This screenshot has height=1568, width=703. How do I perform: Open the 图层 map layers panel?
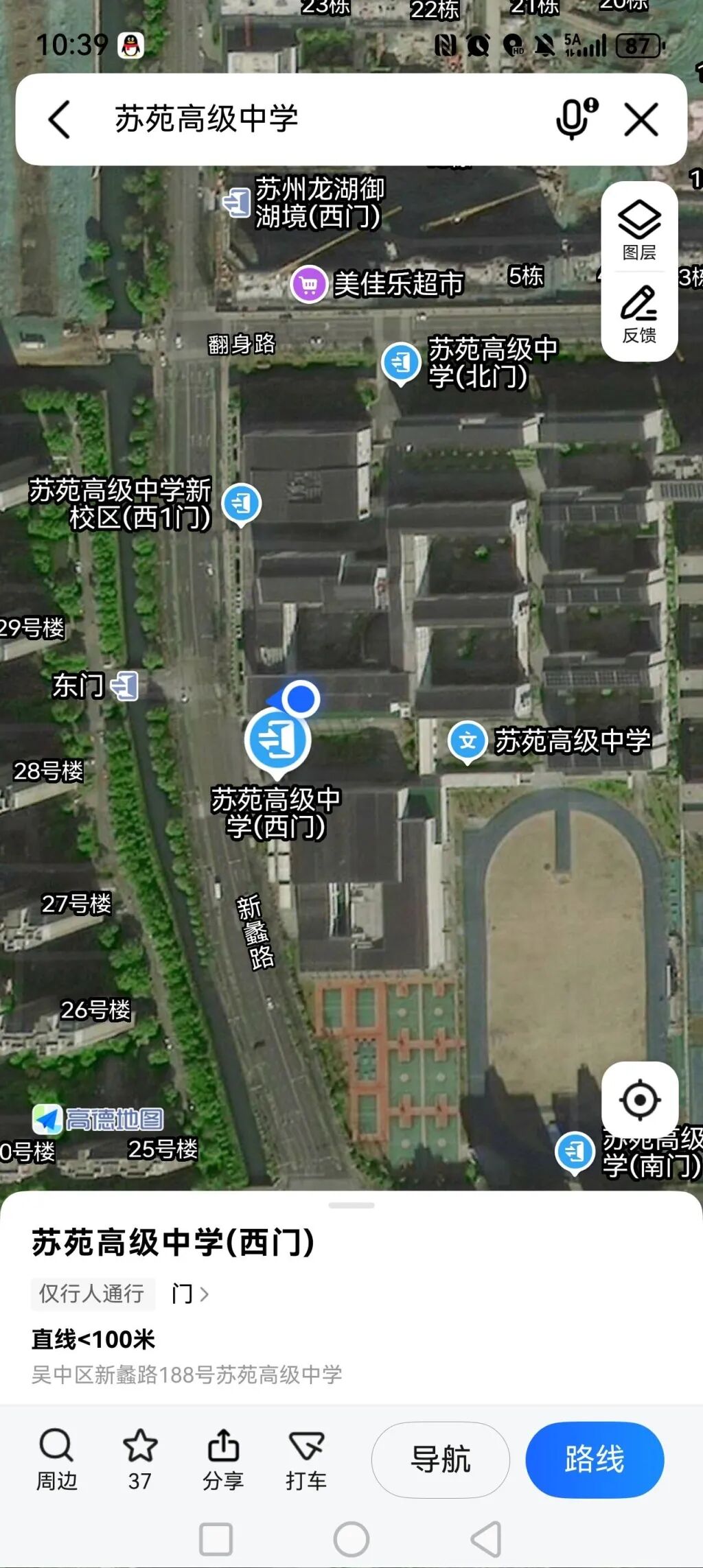click(639, 230)
